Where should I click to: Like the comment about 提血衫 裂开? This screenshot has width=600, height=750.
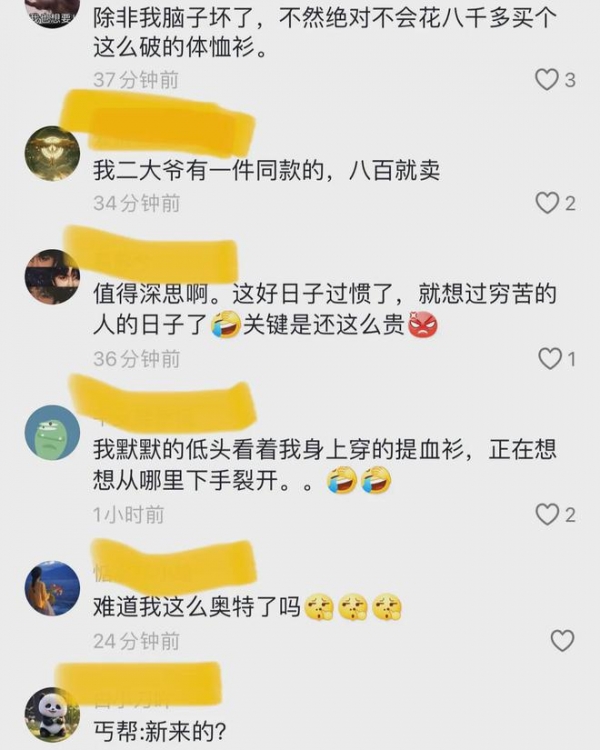tap(547, 514)
